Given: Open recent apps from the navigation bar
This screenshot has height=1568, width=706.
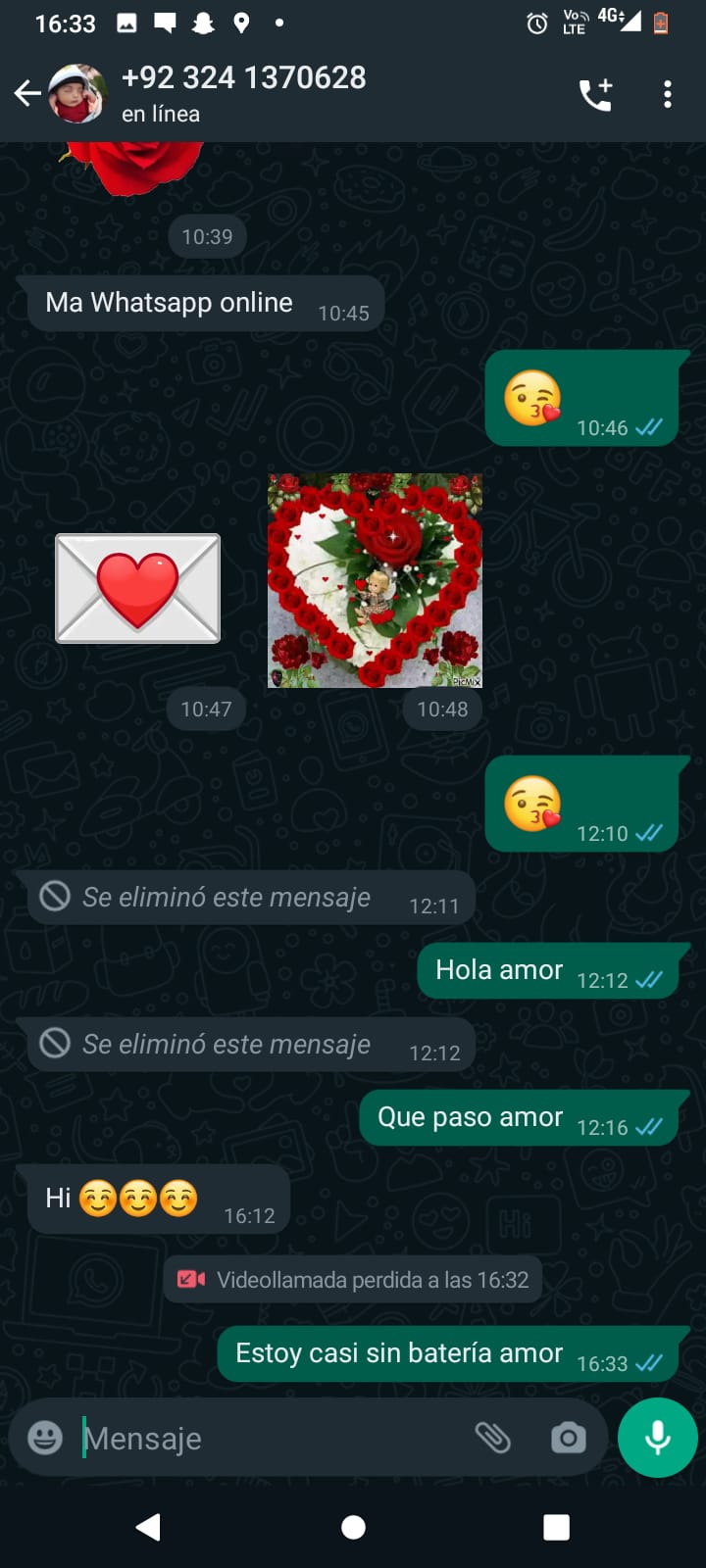Looking at the screenshot, I should click(x=556, y=1527).
